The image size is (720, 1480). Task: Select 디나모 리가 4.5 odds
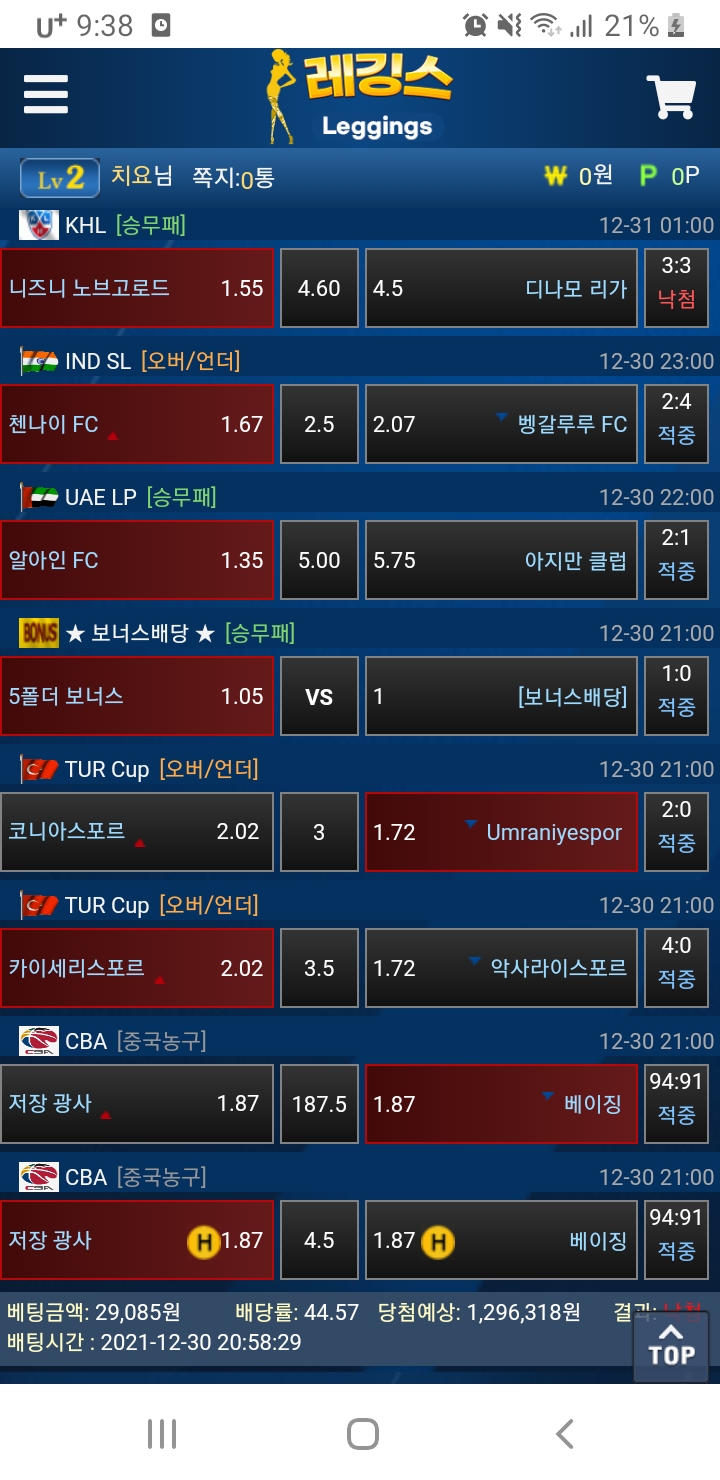[501, 288]
